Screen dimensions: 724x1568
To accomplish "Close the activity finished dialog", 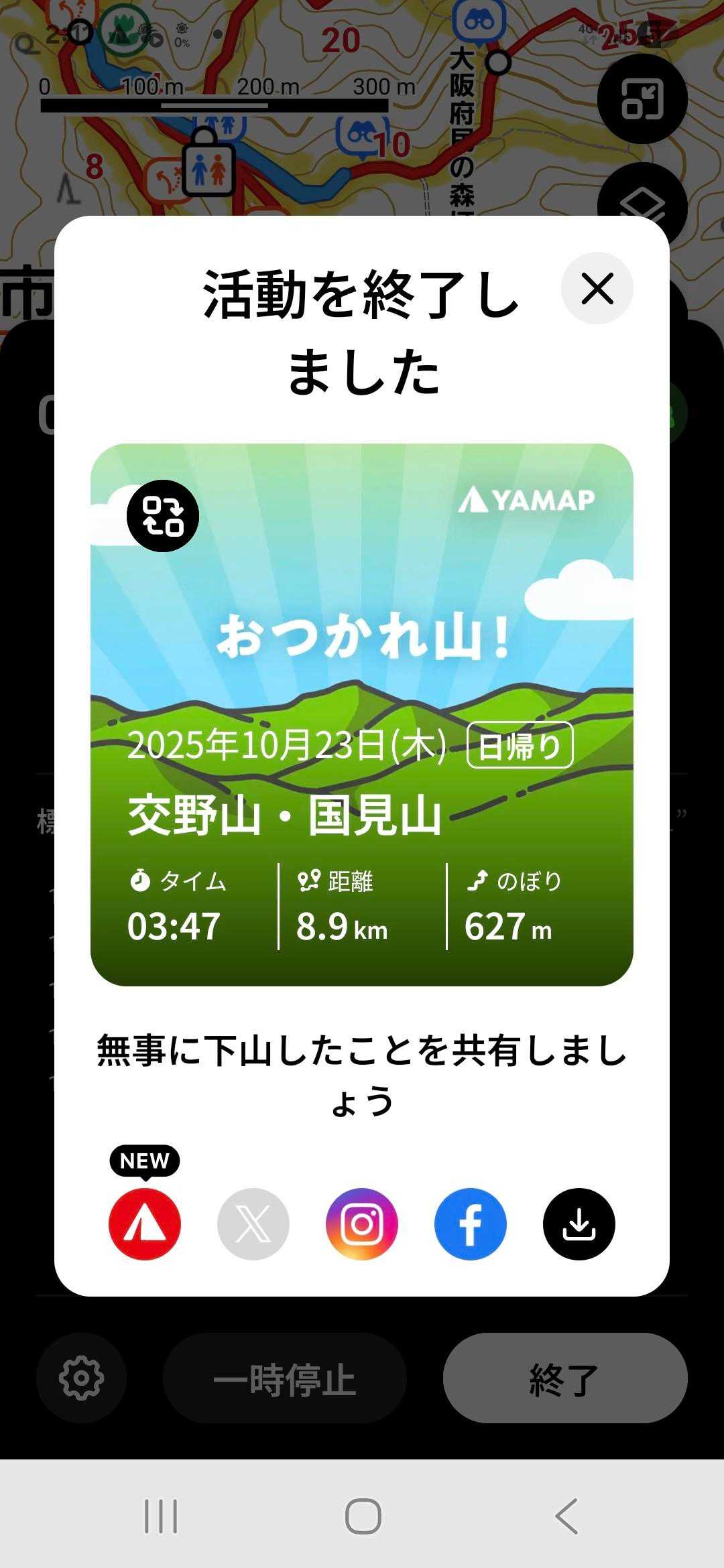I will 597,288.
